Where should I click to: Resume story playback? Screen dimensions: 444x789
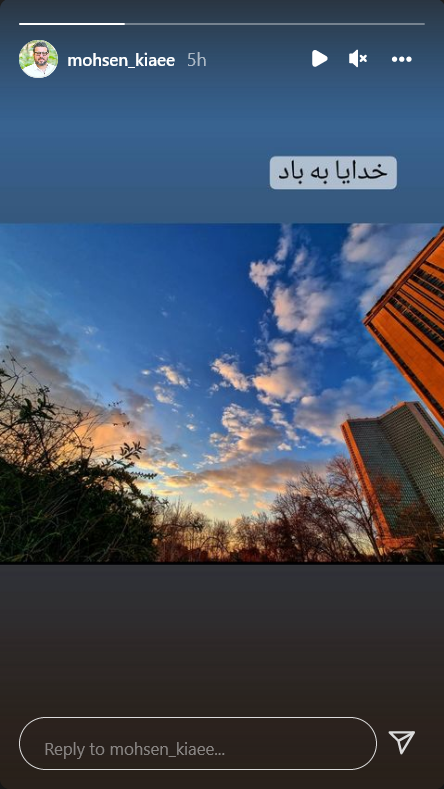click(x=319, y=59)
